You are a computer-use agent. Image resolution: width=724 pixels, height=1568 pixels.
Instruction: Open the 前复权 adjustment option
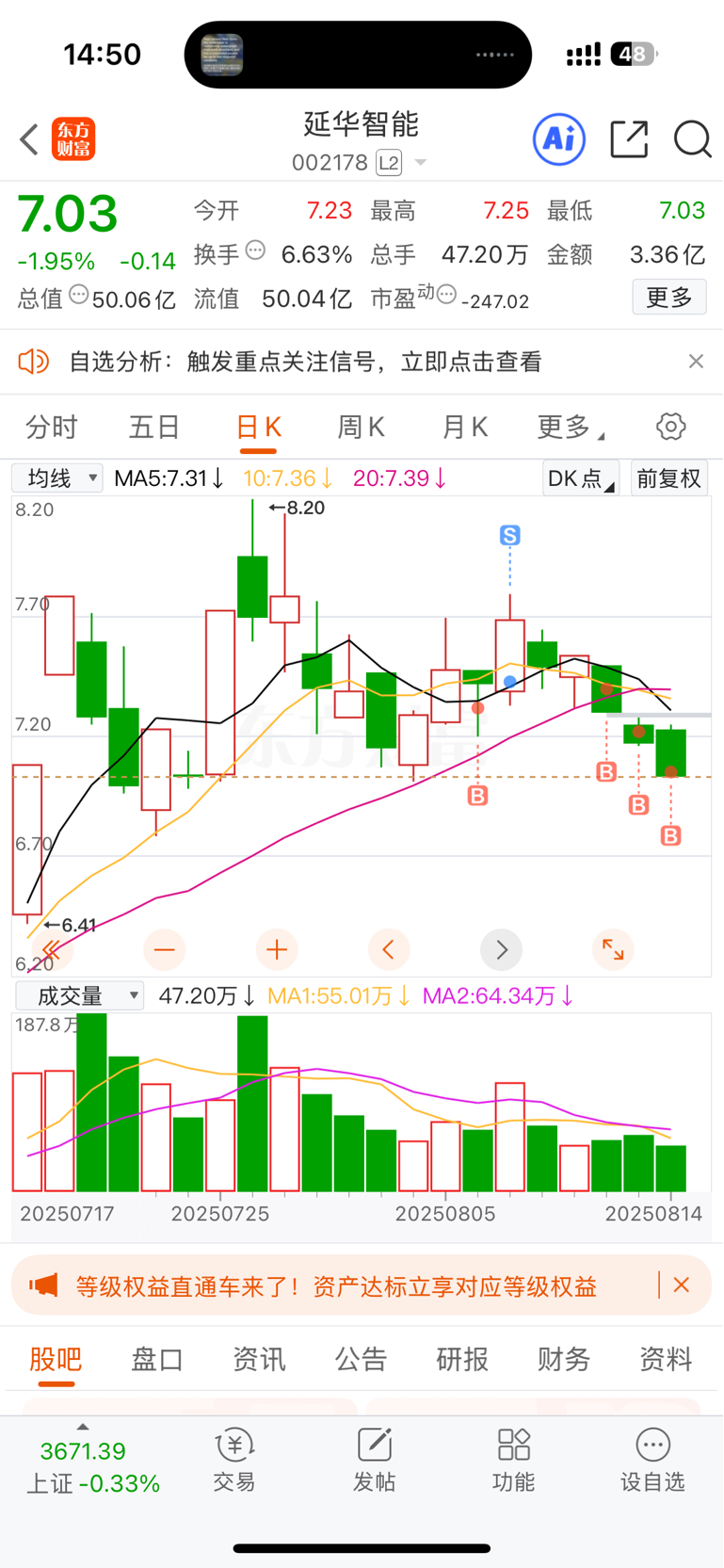point(668,478)
